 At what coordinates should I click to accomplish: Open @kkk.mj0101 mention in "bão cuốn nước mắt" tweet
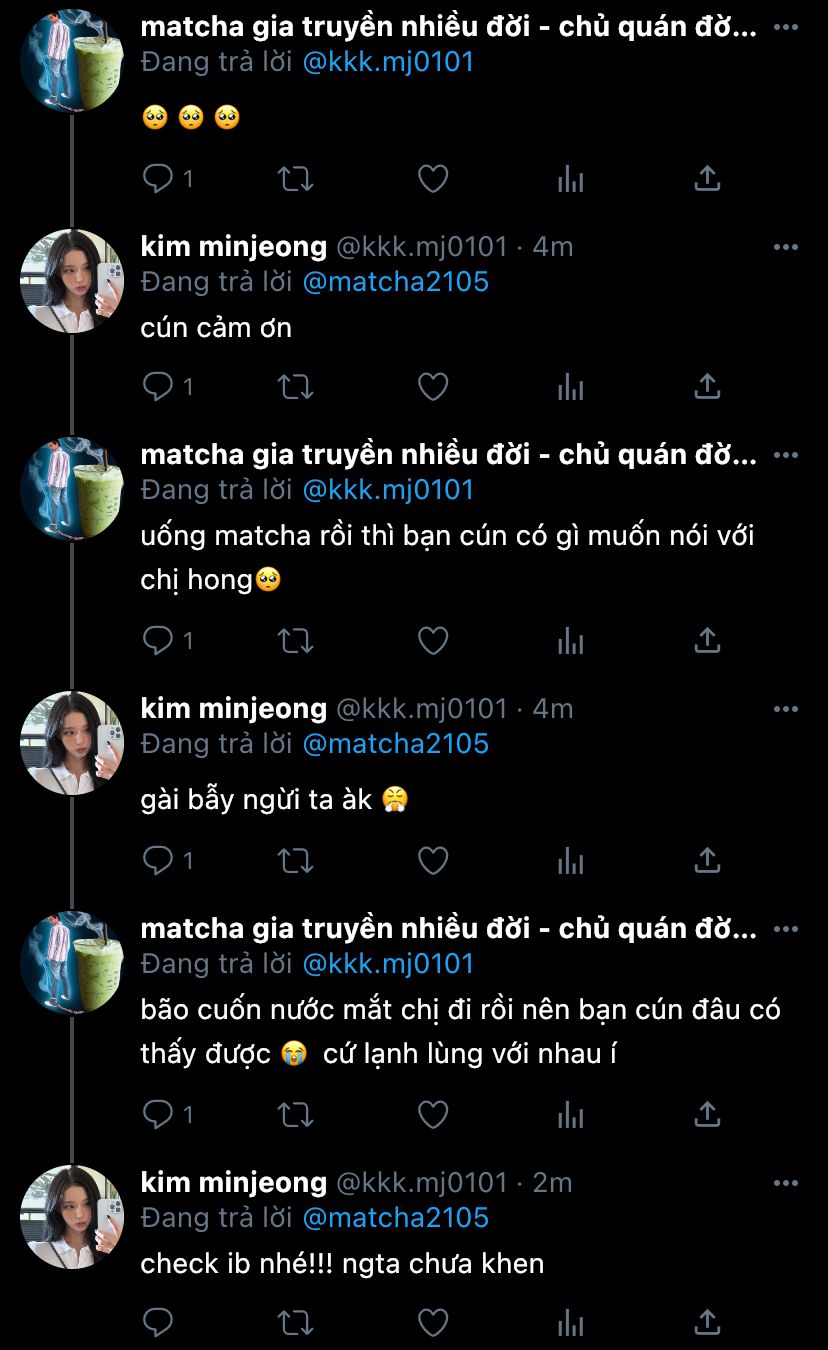click(387, 964)
